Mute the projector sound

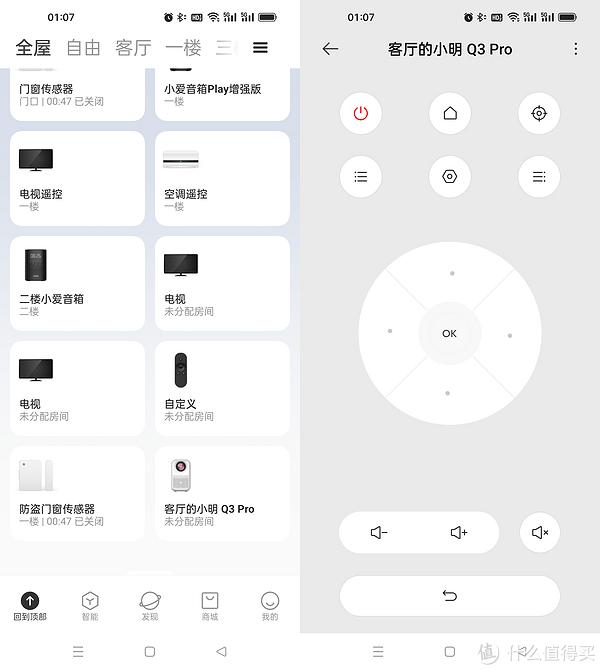pos(540,532)
